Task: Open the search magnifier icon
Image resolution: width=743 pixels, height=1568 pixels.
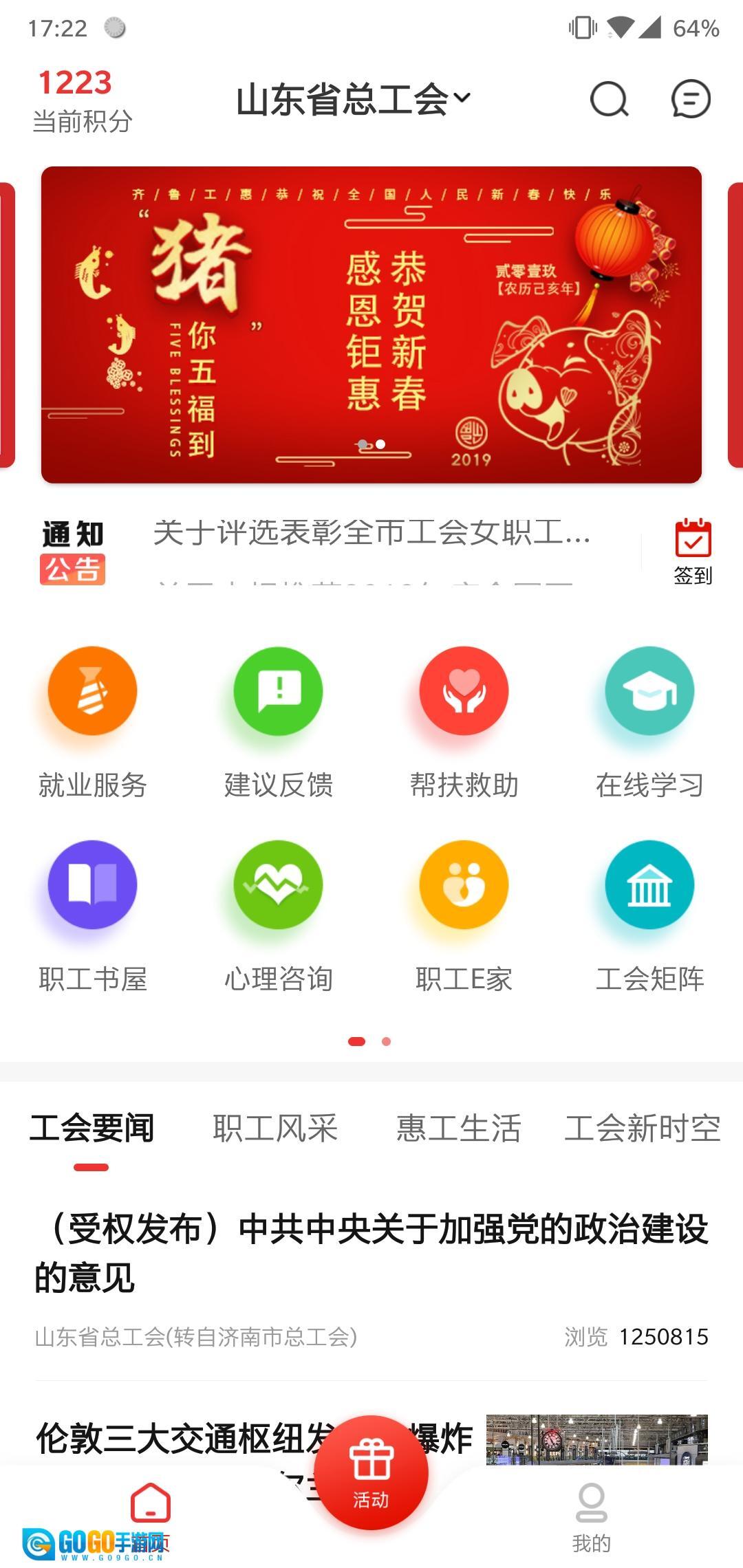Action: coord(608,100)
